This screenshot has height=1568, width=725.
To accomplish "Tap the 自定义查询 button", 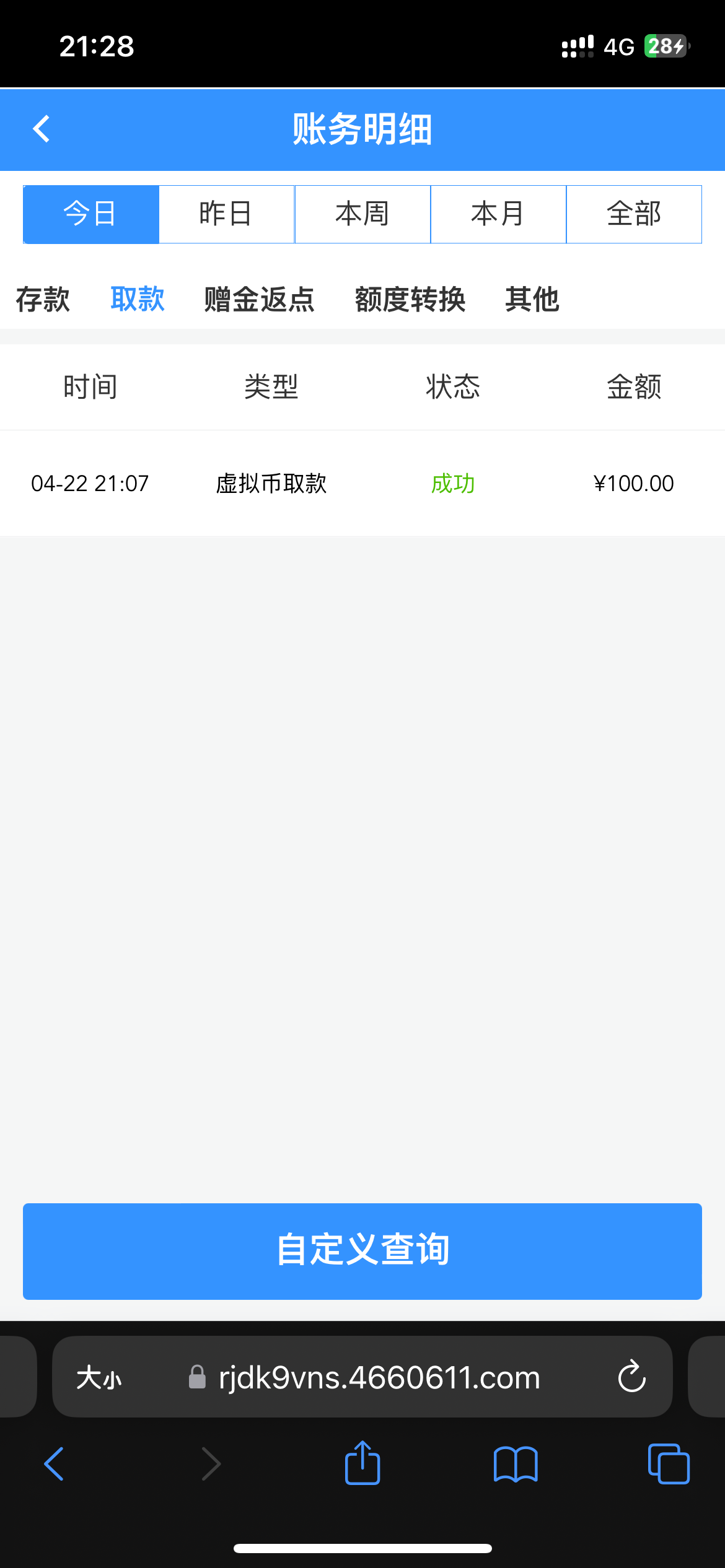I will click(x=362, y=1251).
